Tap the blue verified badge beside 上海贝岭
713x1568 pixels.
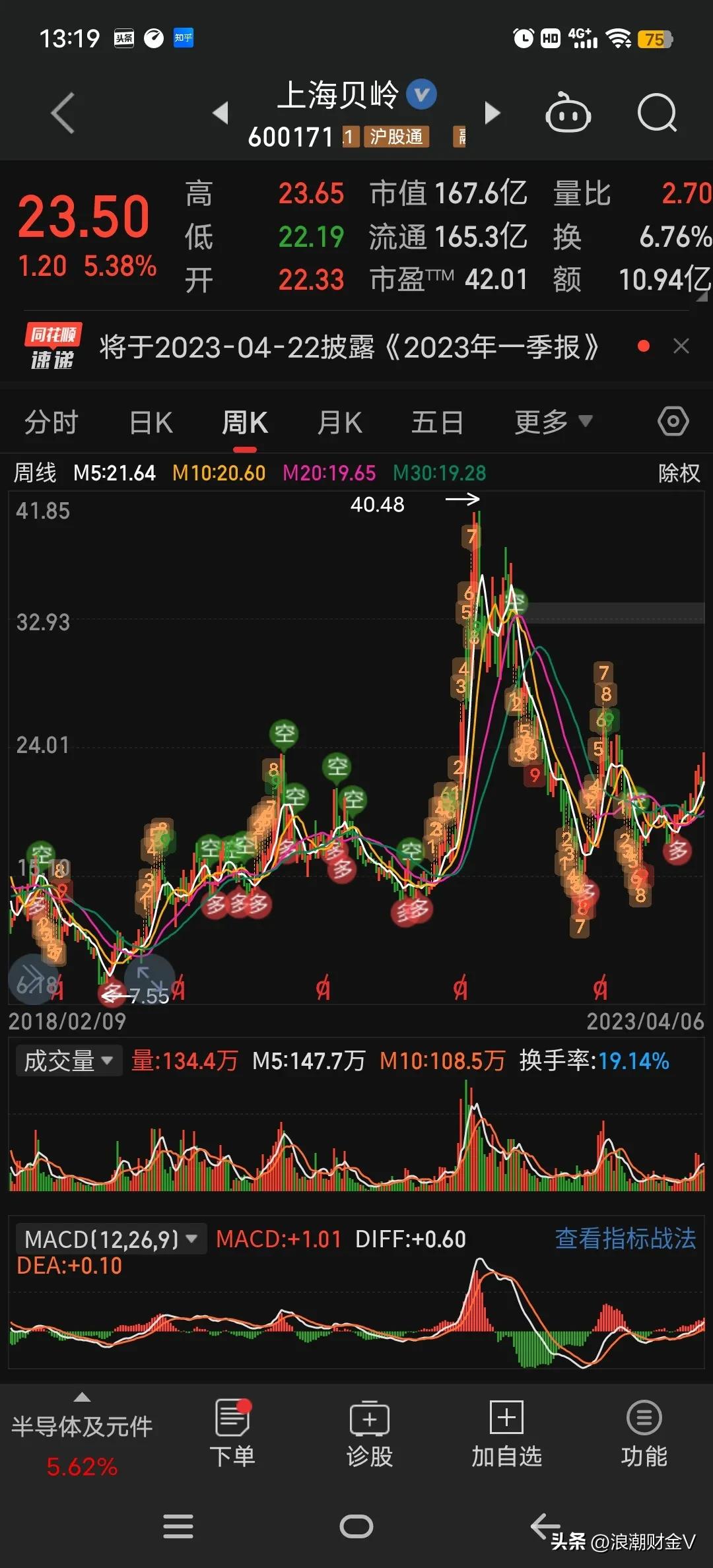pyautogui.click(x=421, y=94)
